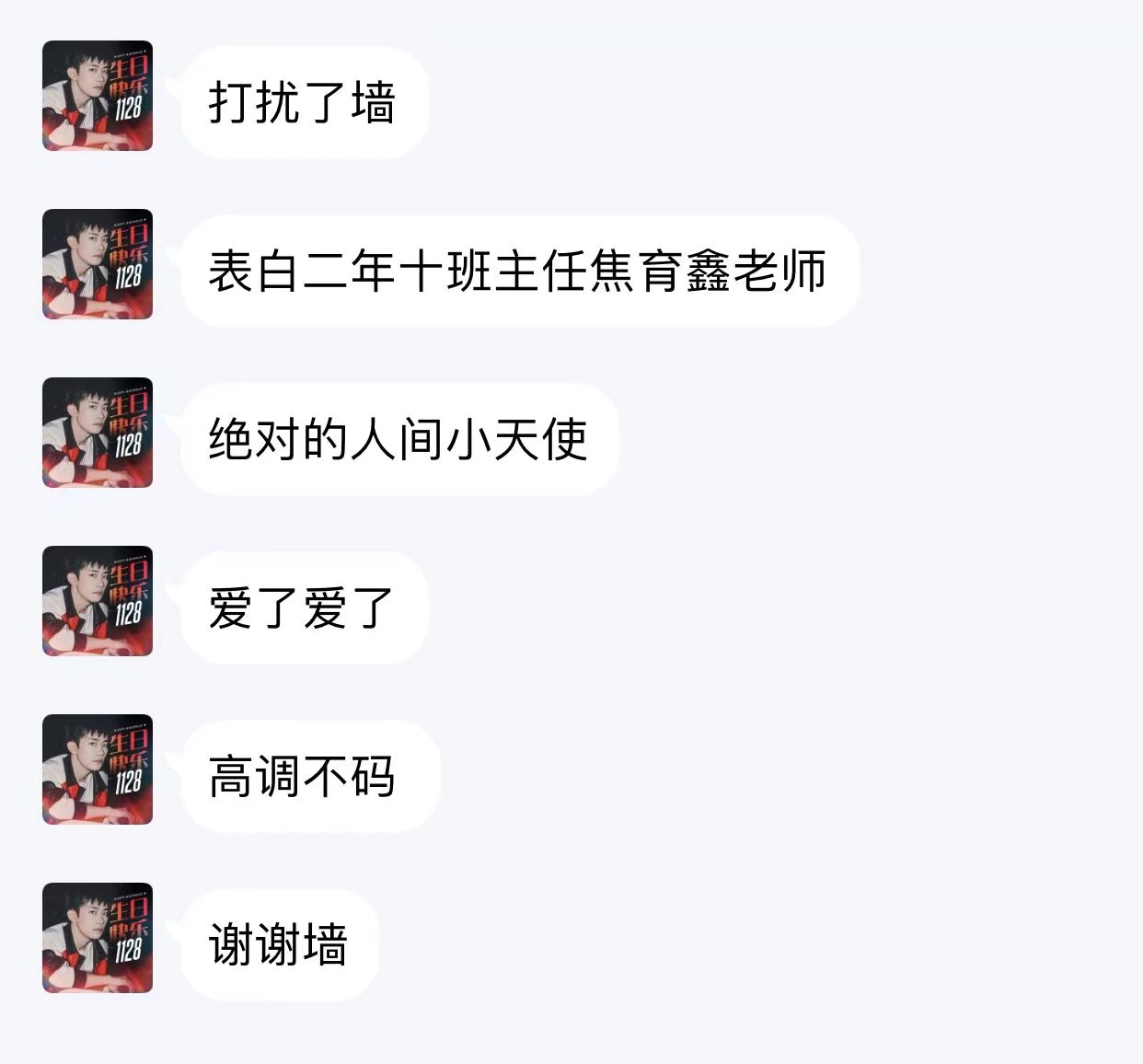Viewport: 1143px width, 1064px height.
Task: Tap the avatar next to "表白二年十班主任焦育鑫老师"
Action: 98,264
